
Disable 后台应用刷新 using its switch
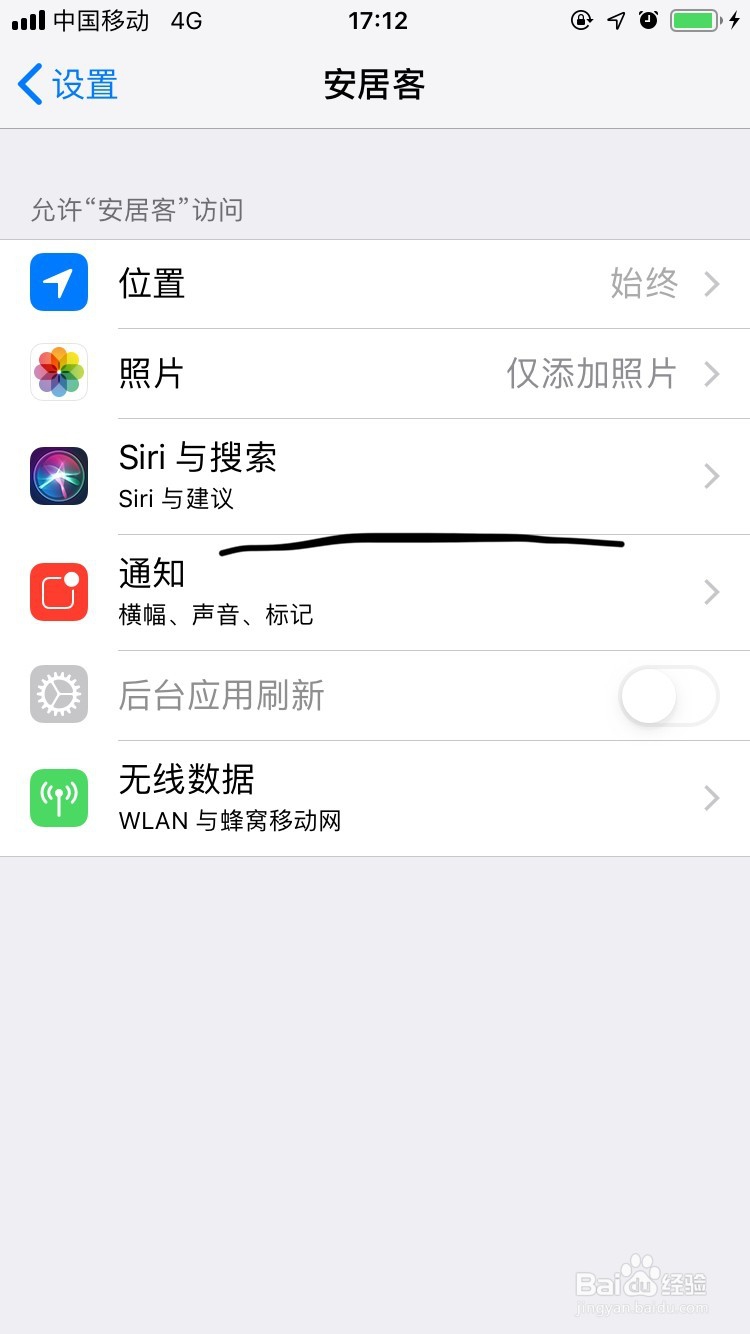coord(668,696)
